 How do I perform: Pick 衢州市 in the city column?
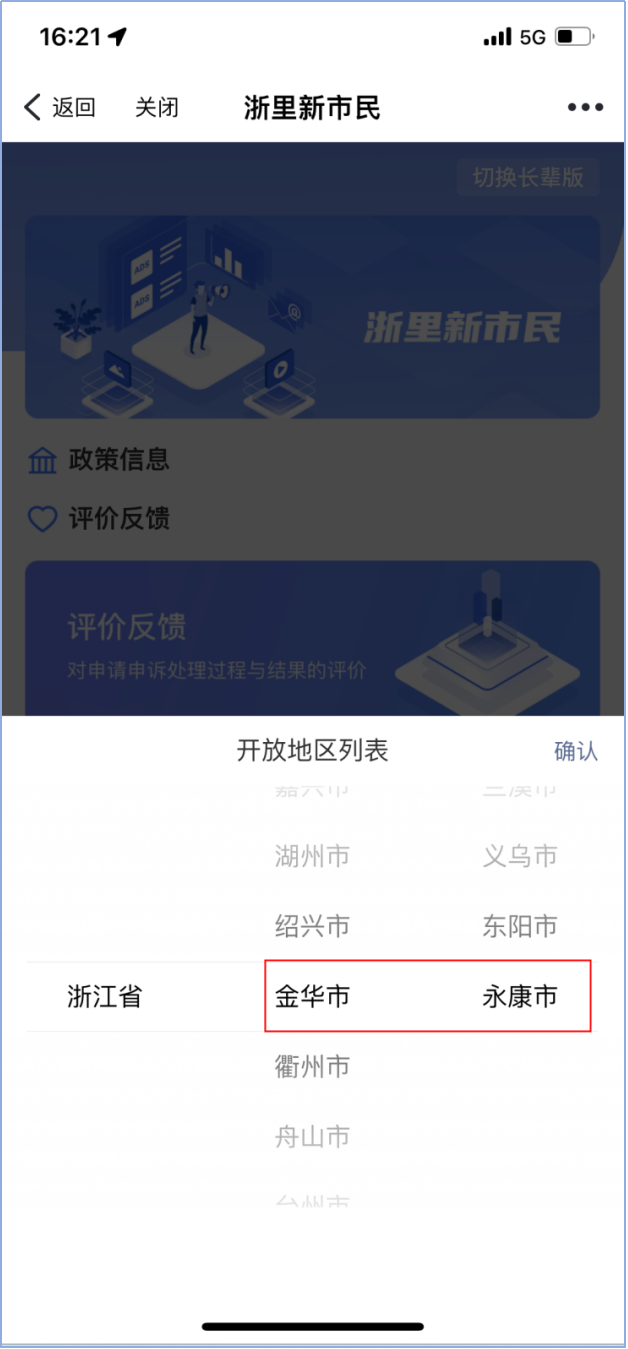312,1067
